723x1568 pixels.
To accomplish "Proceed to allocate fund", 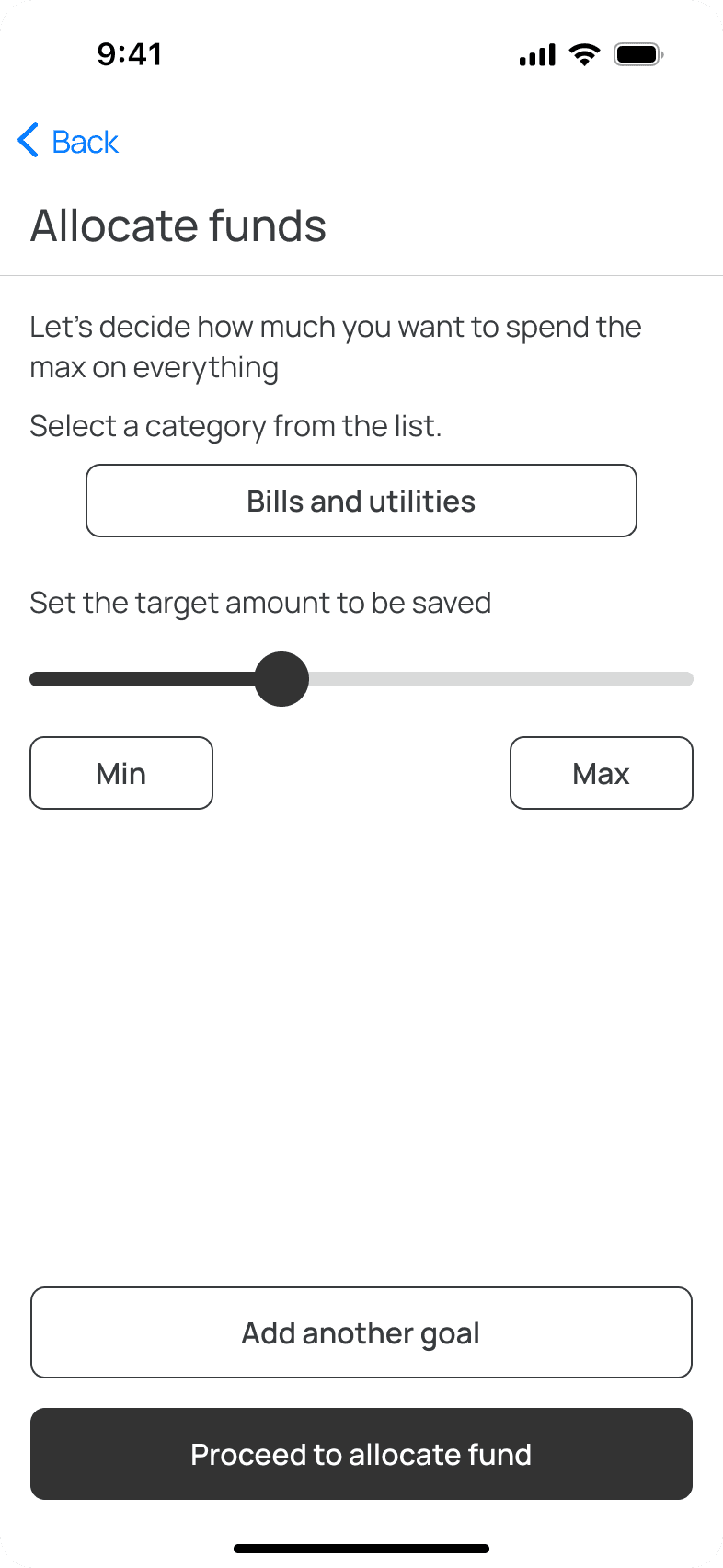I will tap(361, 1454).
